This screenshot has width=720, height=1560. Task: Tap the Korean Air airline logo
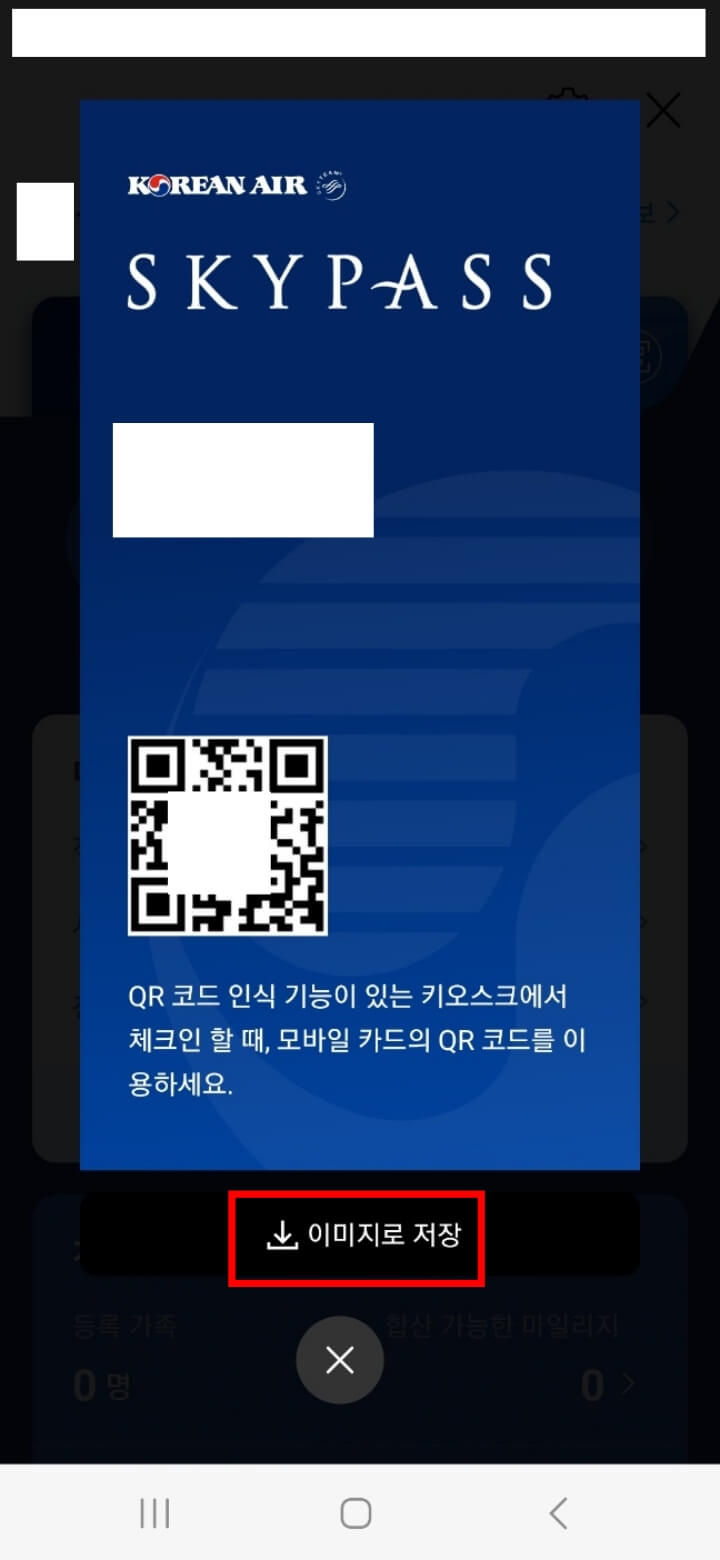tap(214, 185)
